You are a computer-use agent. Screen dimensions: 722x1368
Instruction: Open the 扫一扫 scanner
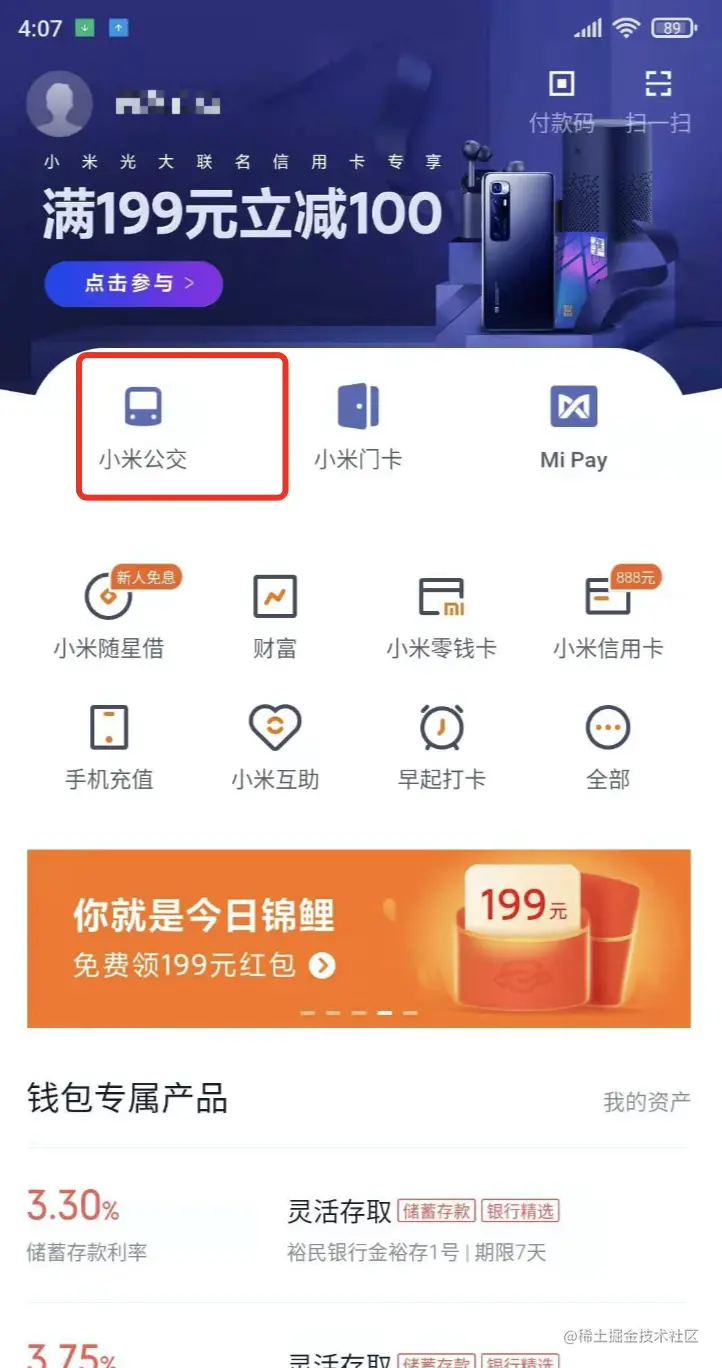point(658,100)
